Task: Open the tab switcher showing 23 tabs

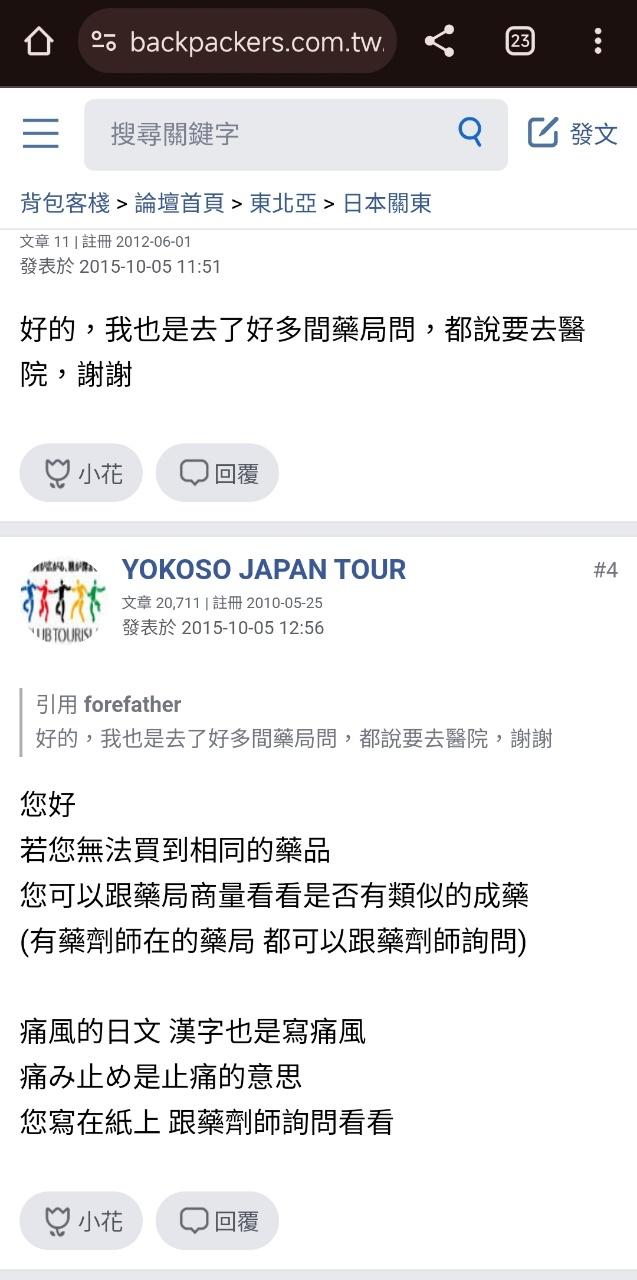Action: point(520,41)
